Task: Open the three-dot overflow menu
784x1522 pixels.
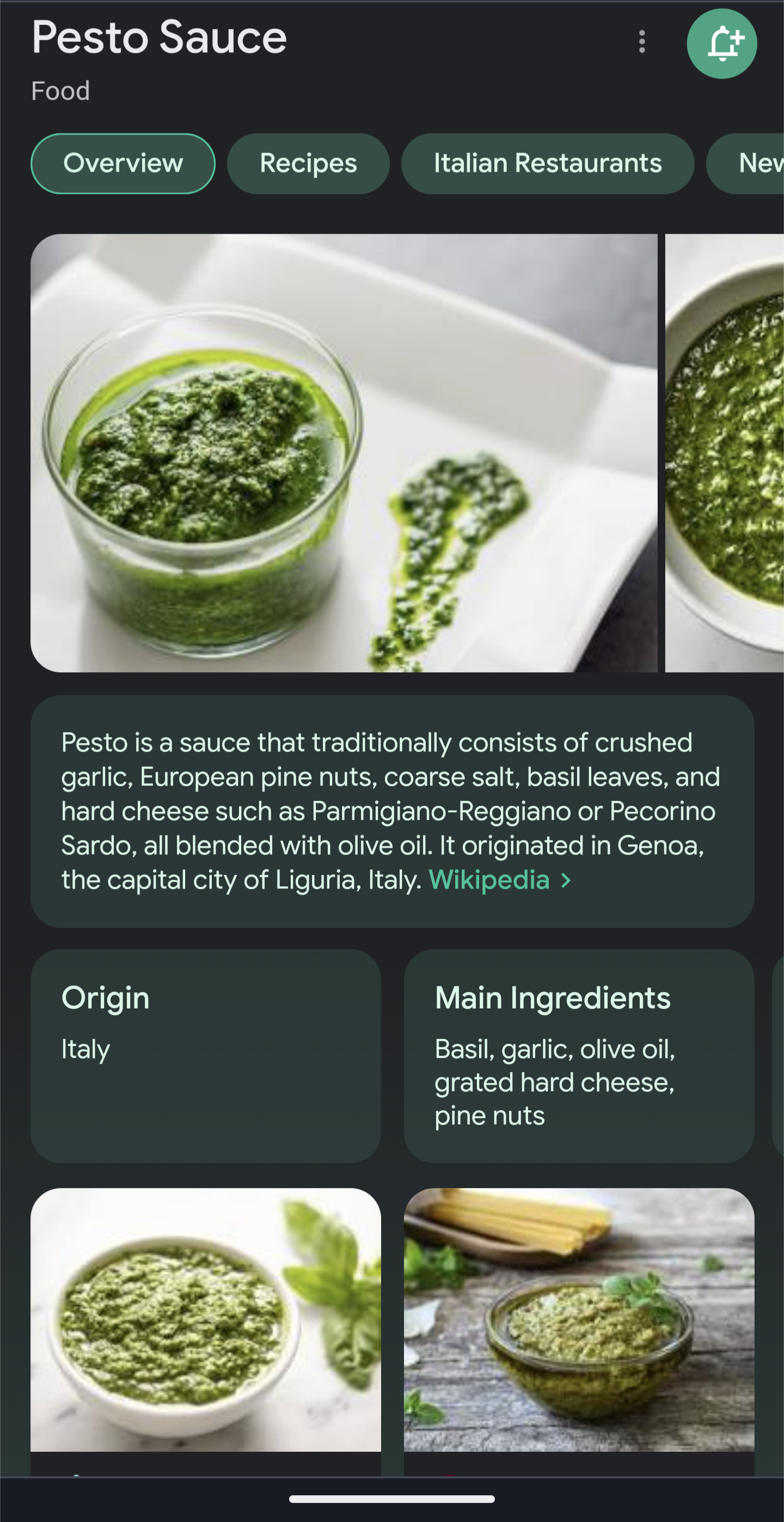Action: (642, 42)
